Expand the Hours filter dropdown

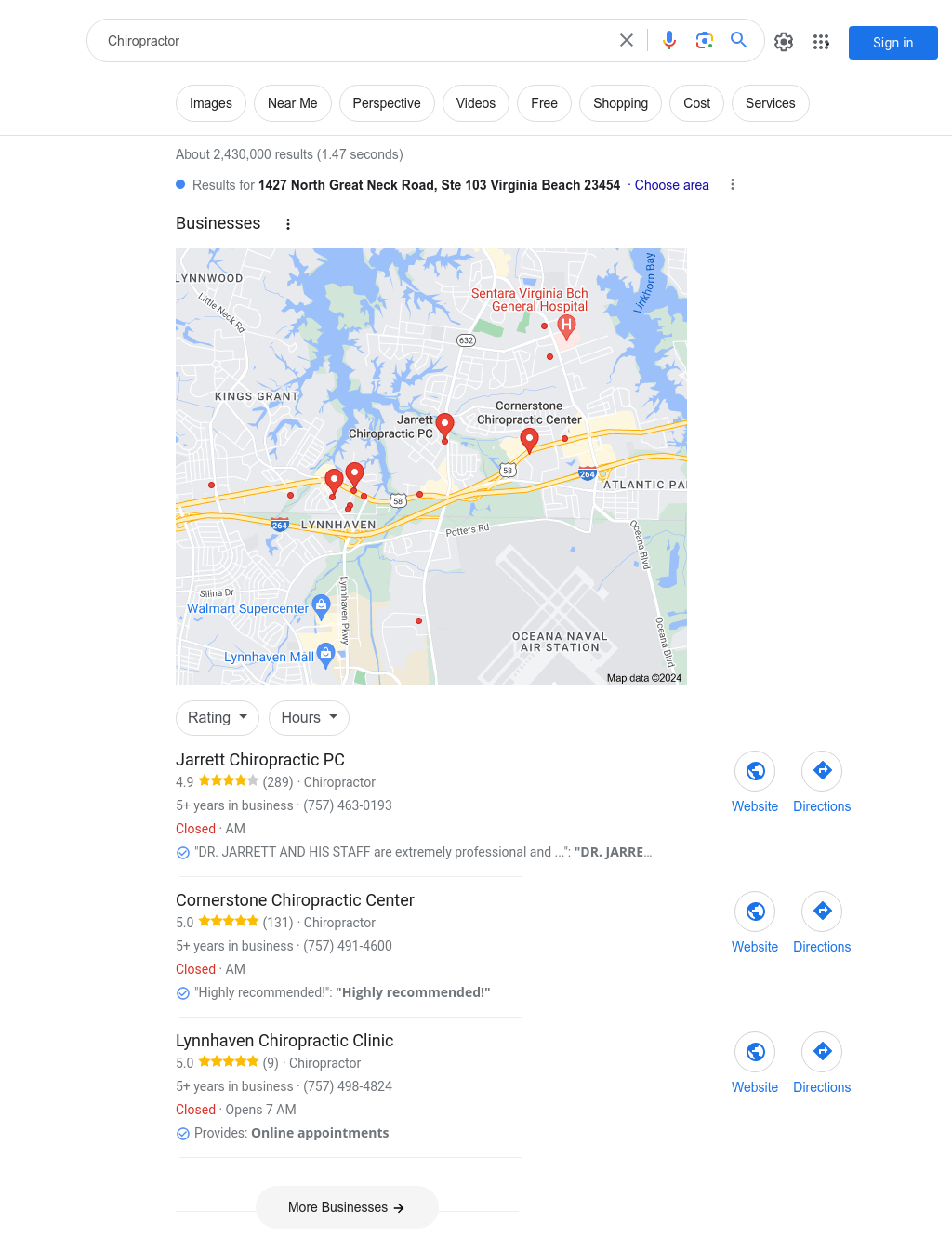[x=309, y=718]
